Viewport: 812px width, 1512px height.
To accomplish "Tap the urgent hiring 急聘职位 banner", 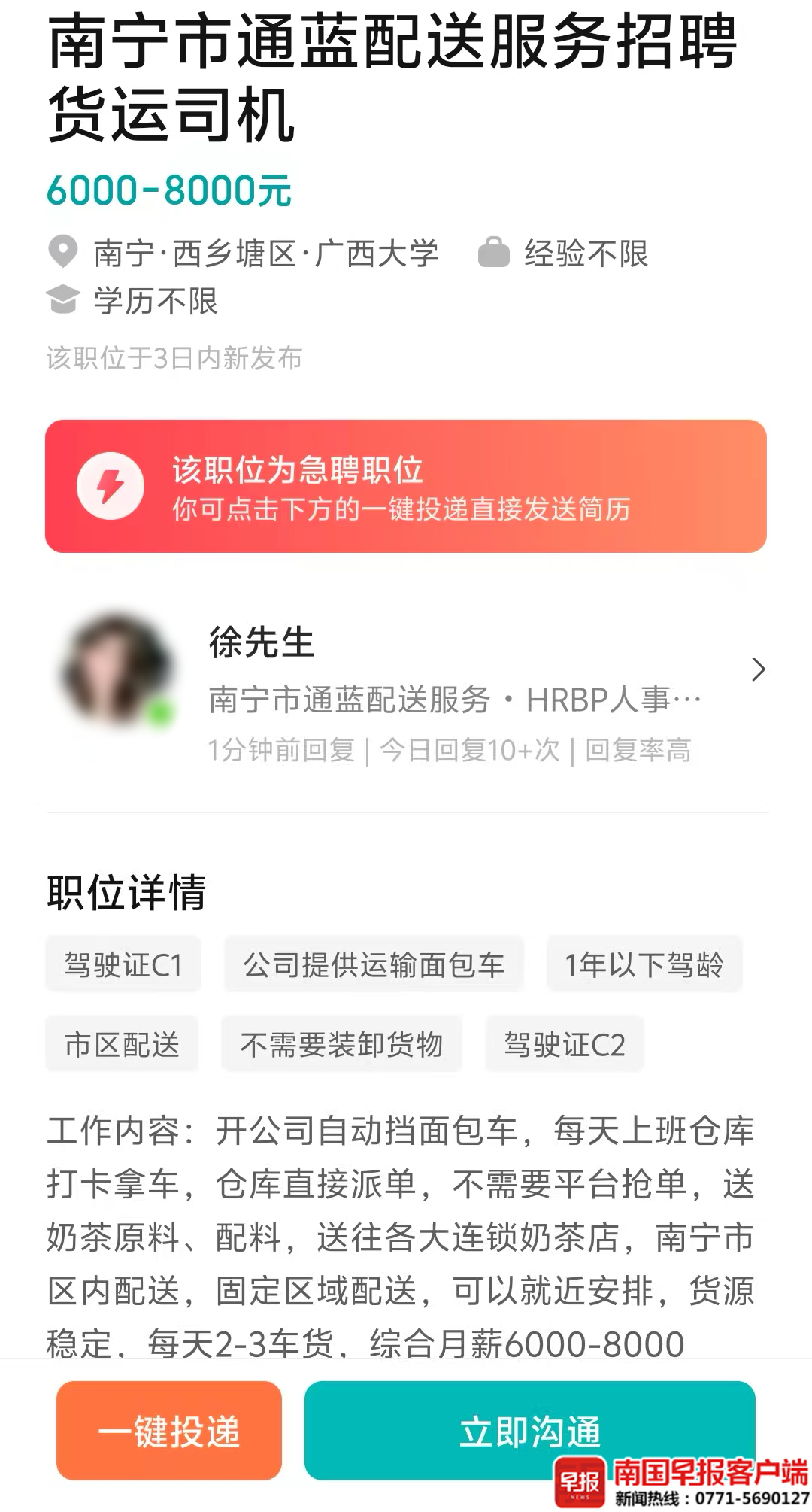I will click(406, 487).
